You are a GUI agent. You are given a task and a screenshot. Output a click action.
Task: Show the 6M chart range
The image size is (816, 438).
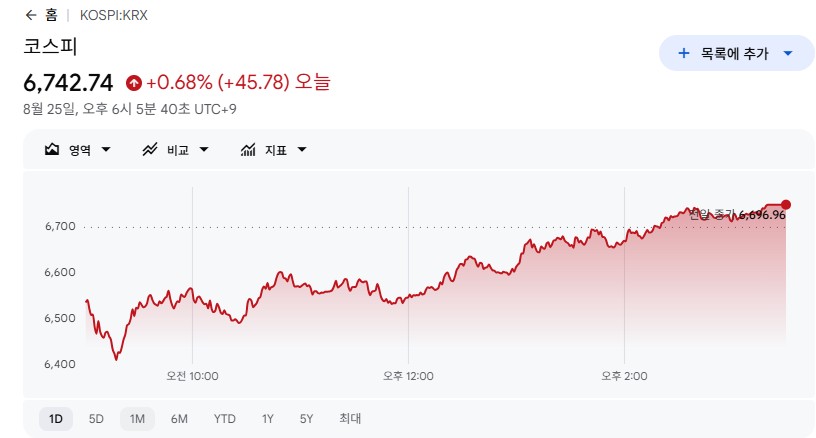pyautogui.click(x=179, y=419)
